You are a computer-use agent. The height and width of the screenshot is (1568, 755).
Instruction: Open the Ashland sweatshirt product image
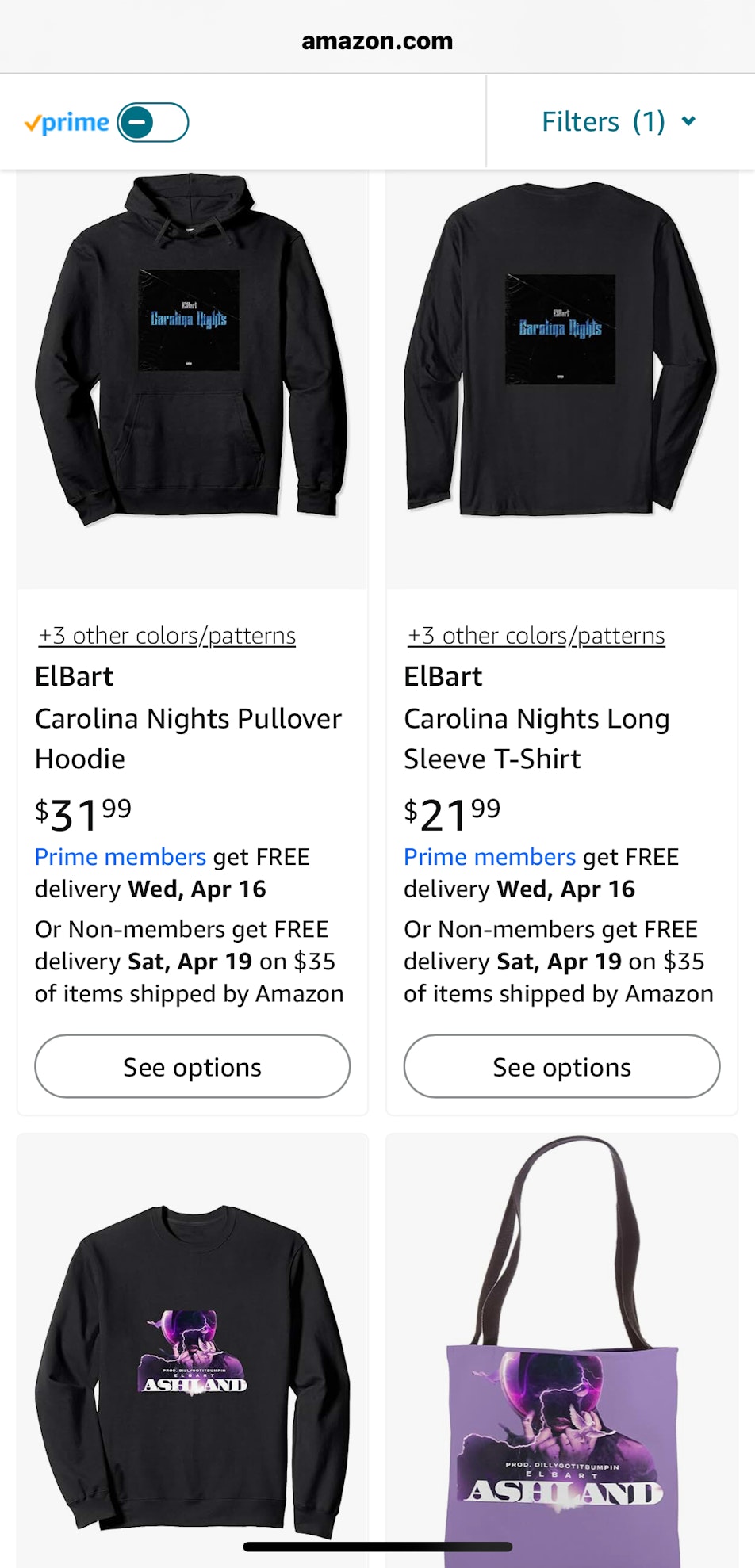tap(192, 1363)
